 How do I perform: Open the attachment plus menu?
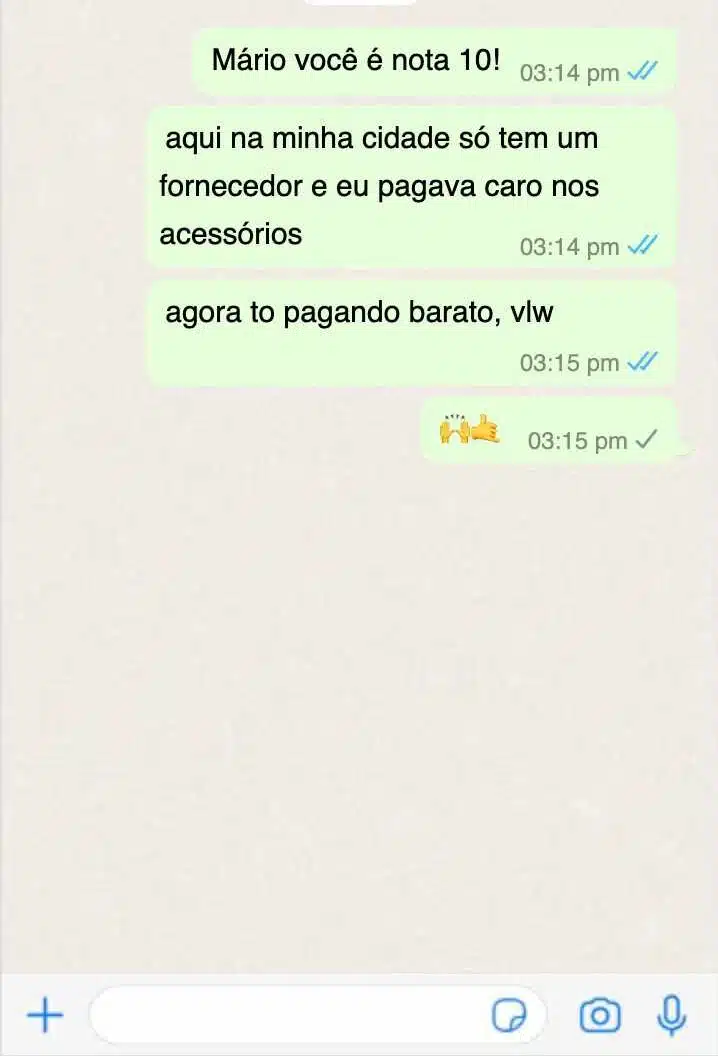pos(44,1017)
